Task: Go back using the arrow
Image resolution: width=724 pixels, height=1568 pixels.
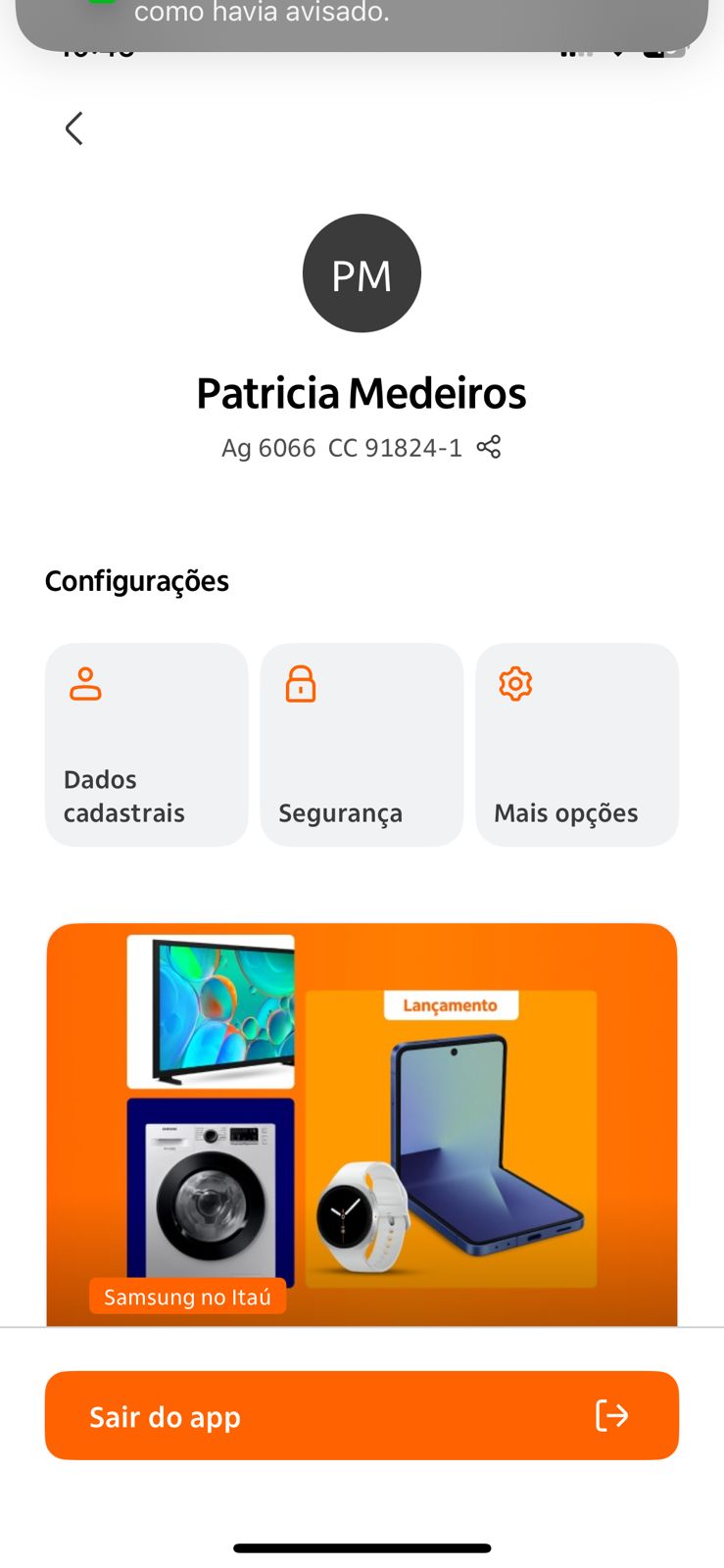Action: point(74,128)
